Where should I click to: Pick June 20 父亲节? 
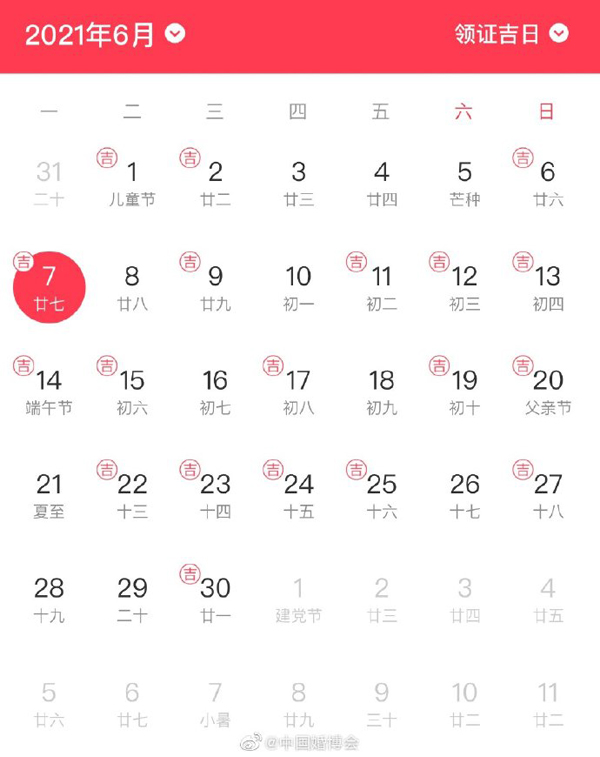[x=547, y=391]
